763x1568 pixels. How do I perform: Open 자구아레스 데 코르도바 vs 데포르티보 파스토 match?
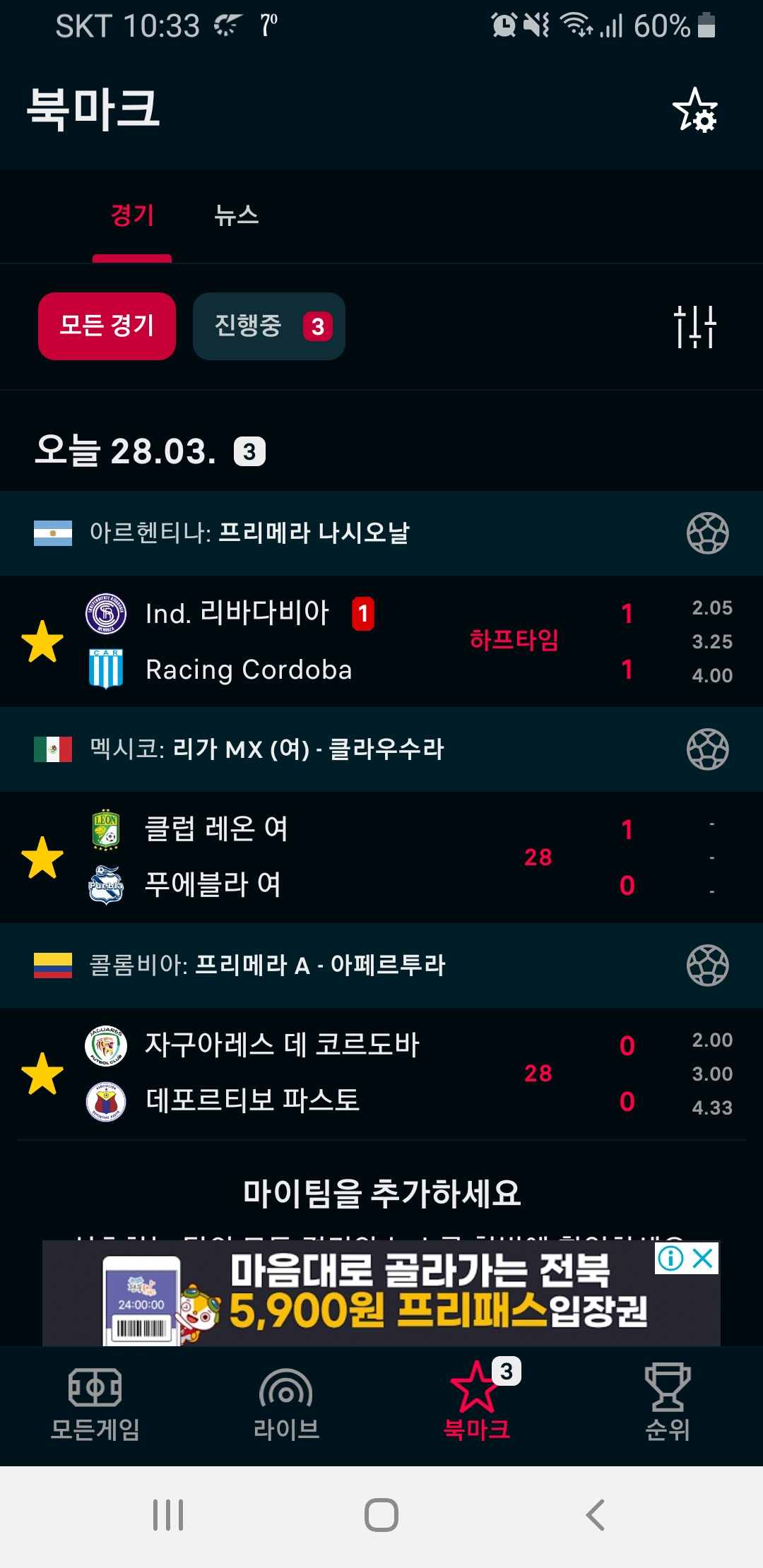tap(353, 1073)
